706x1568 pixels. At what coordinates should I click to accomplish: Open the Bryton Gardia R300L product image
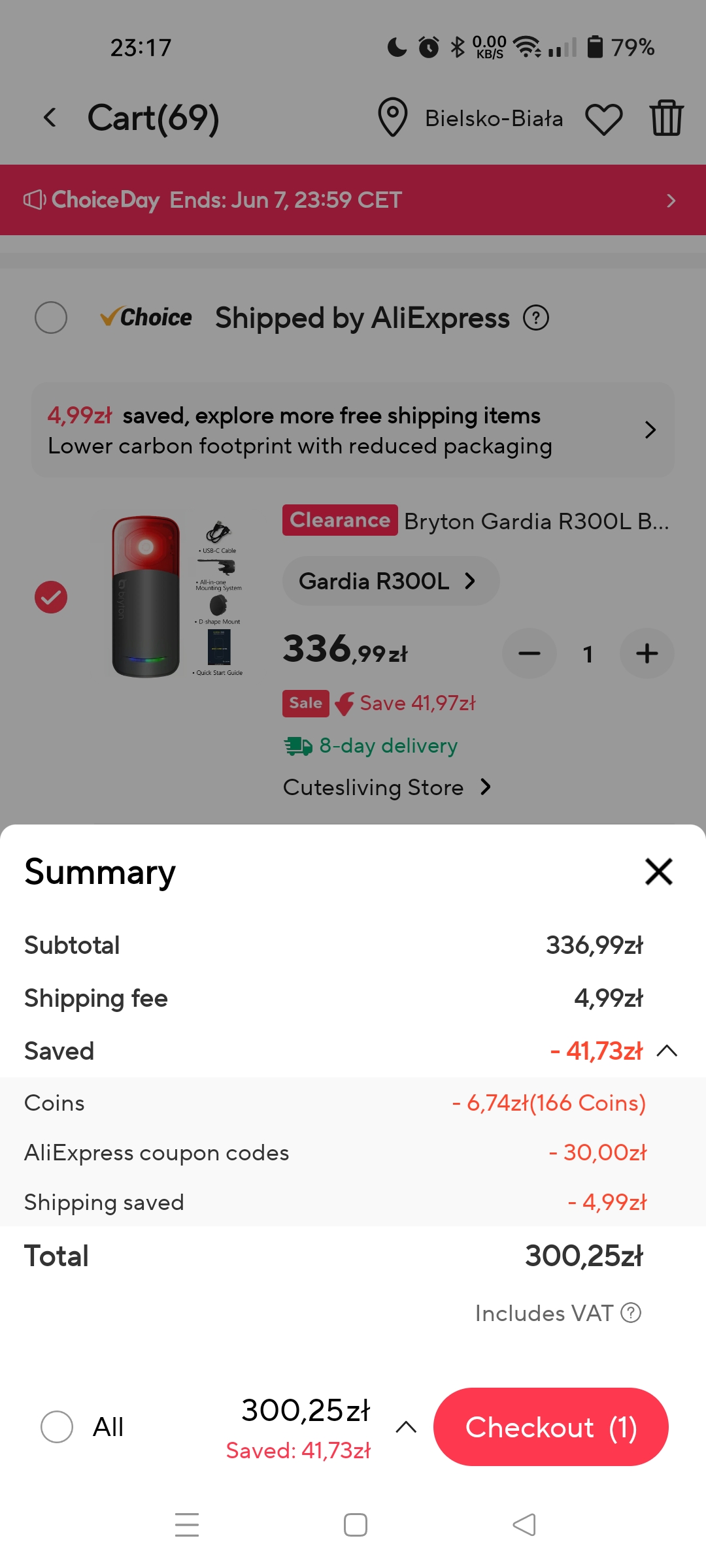click(176, 596)
